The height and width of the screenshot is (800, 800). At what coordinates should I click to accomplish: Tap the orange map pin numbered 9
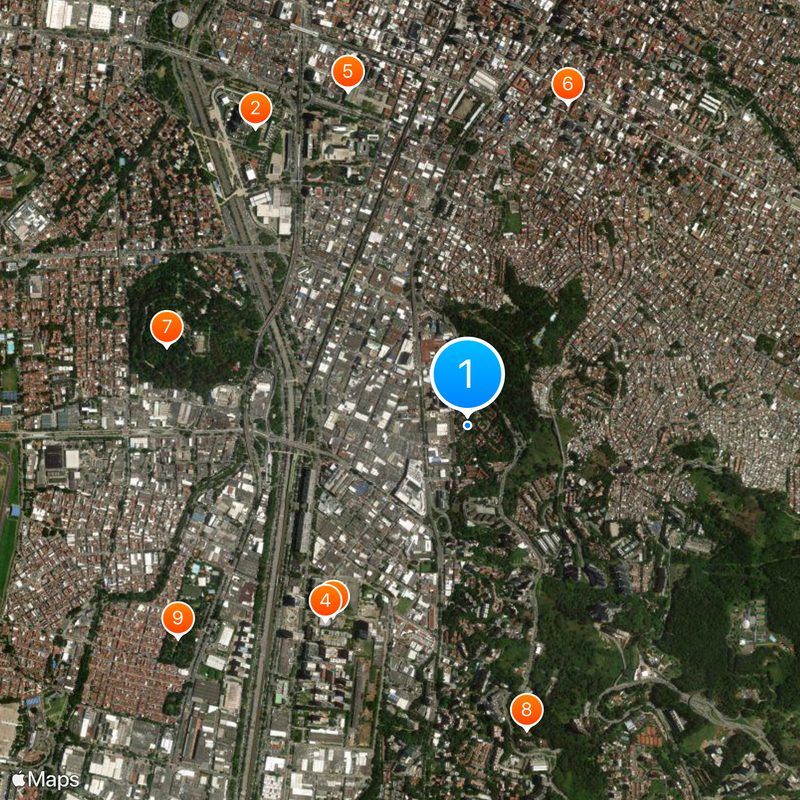pos(178,617)
